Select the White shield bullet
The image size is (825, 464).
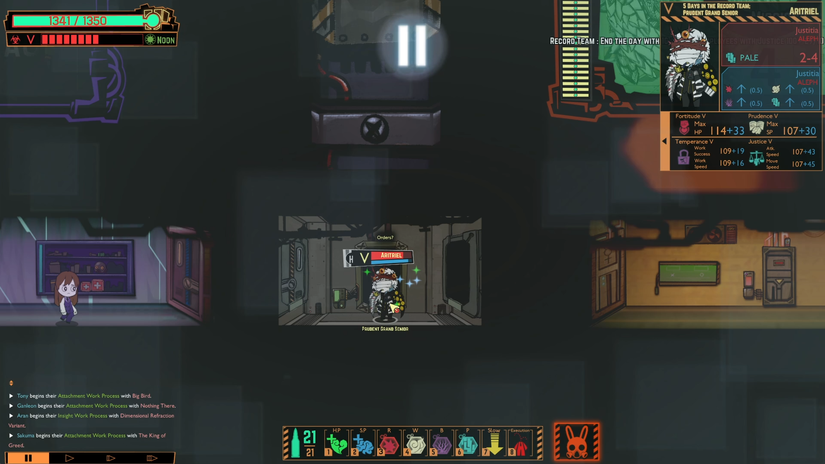pos(415,444)
